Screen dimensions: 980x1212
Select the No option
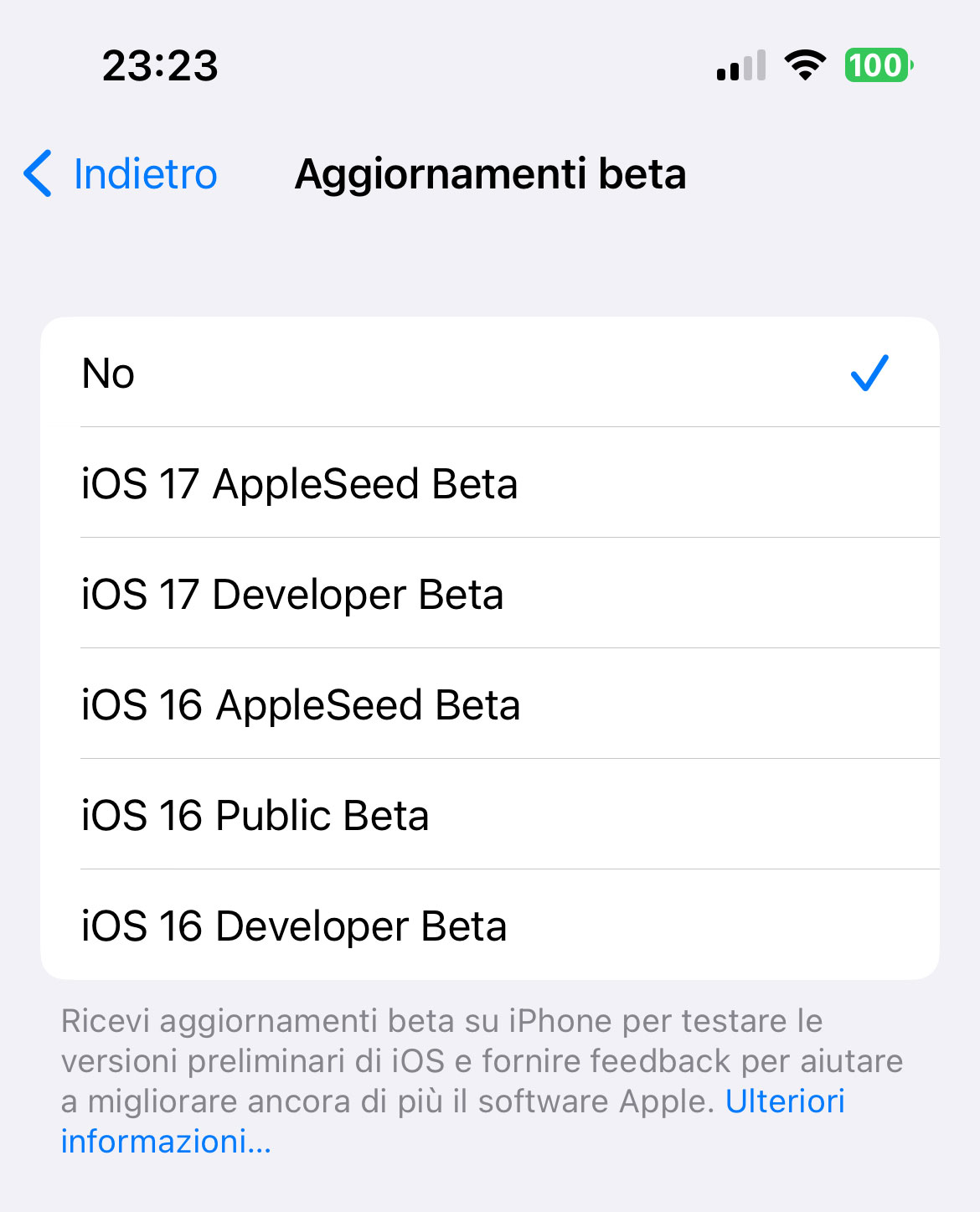[x=489, y=373]
